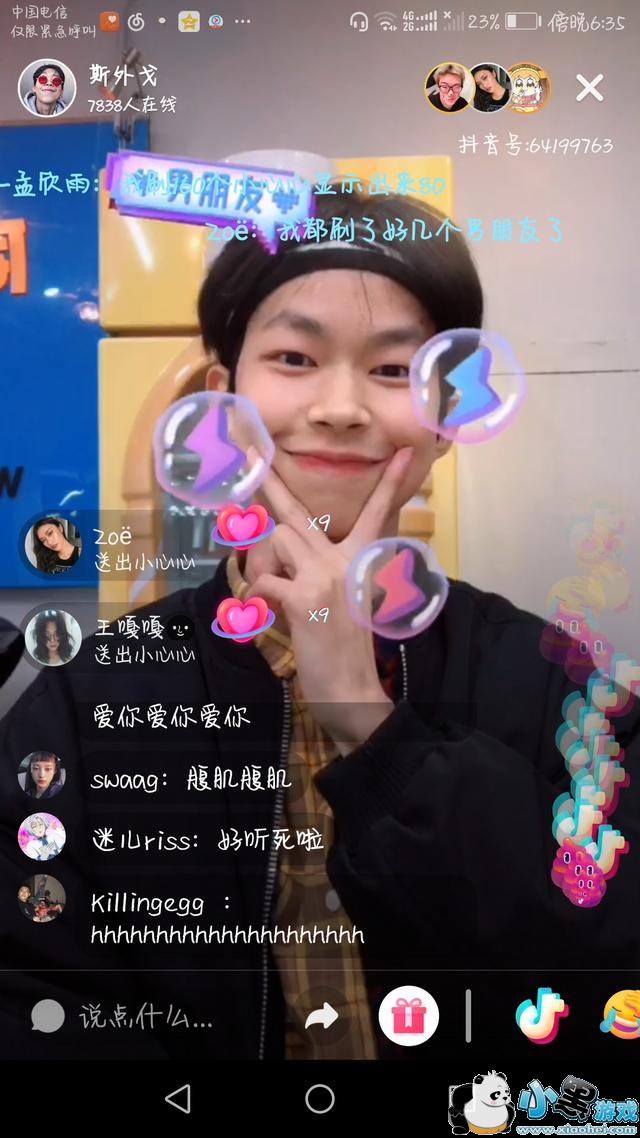The image size is (640, 1138).
Task: Open Zoë's profile from gift notice
Action: click(x=53, y=545)
